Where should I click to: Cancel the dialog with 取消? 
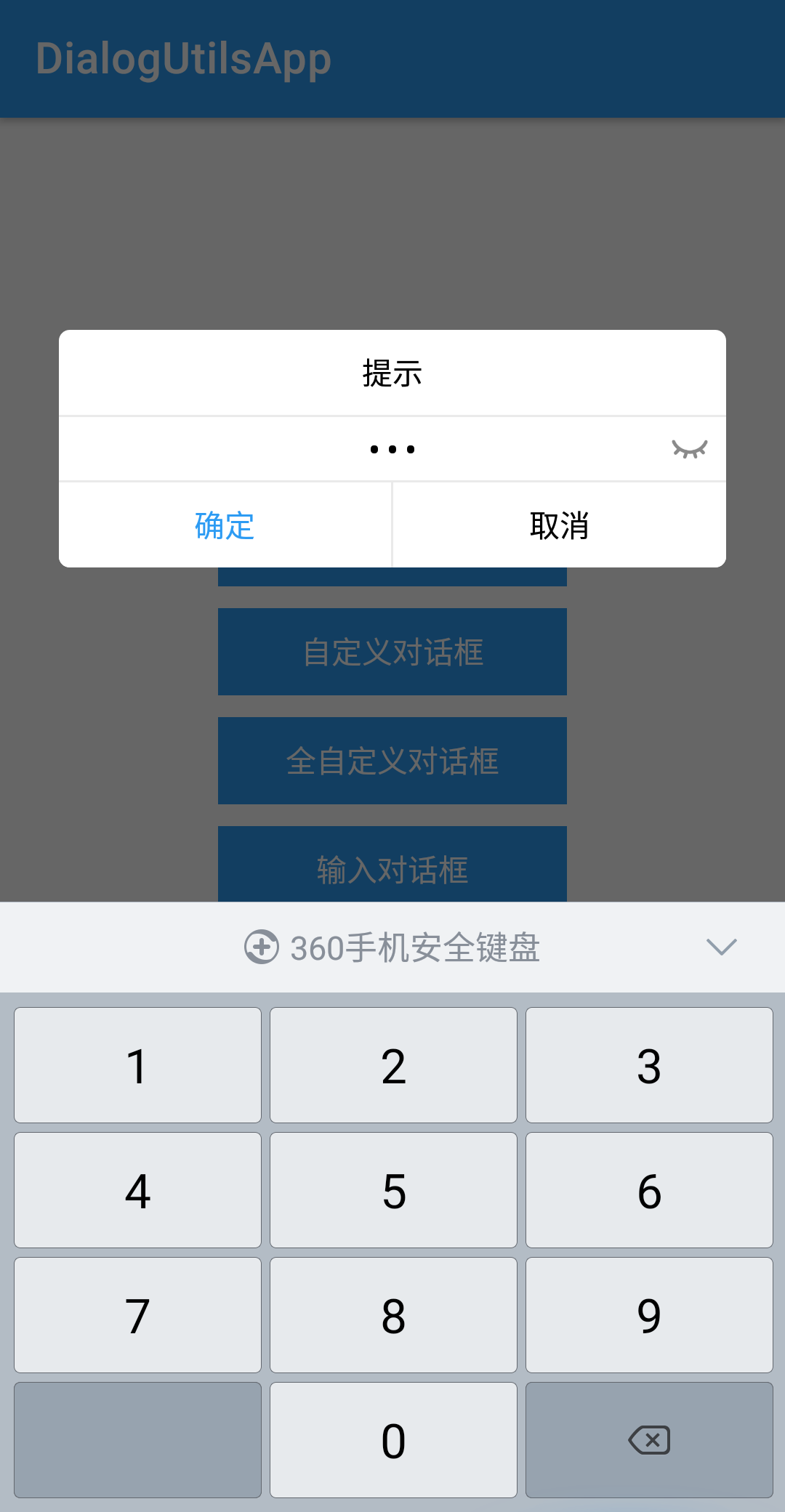(x=559, y=525)
